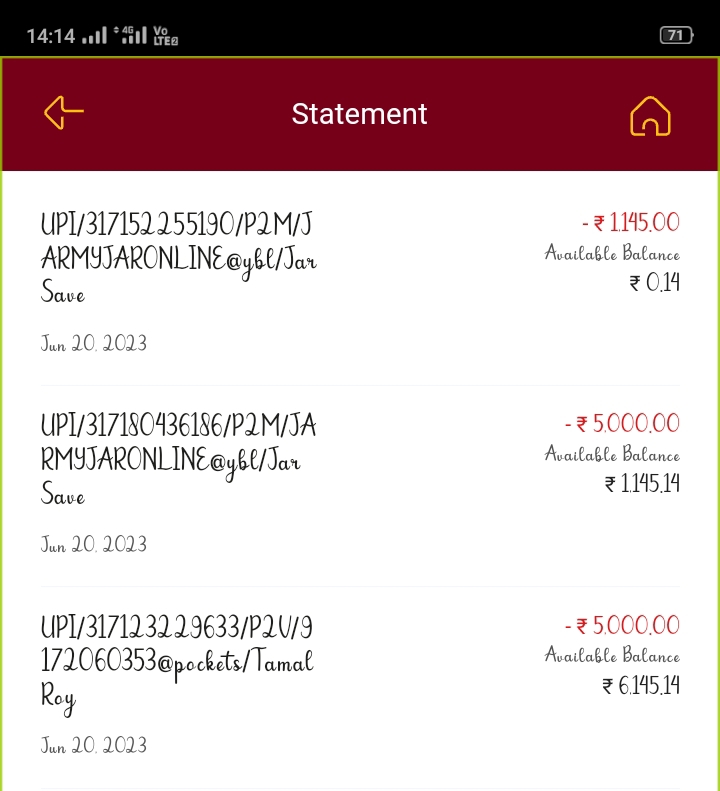This screenshot has width=720, height=791.
Task: Go back using the arrow icon
Action: 64,113
